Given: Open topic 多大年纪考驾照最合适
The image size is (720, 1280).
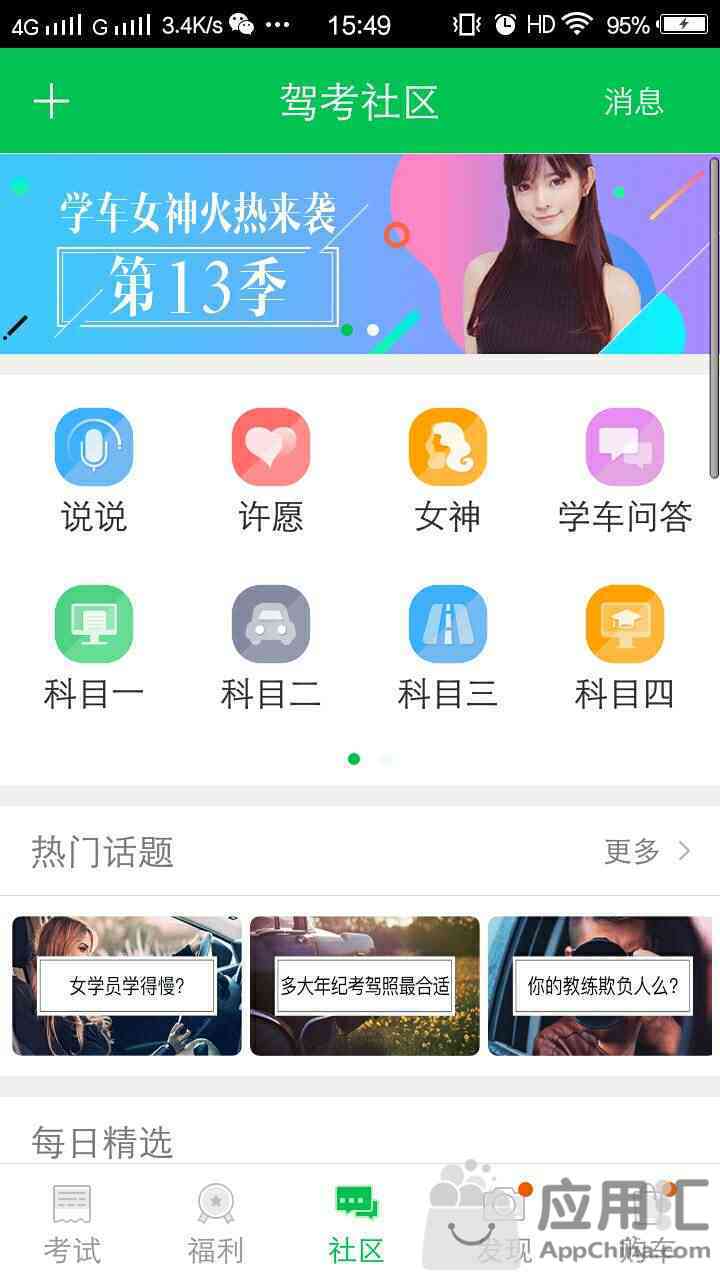Looking at the screenshot, I should [365, 986].
